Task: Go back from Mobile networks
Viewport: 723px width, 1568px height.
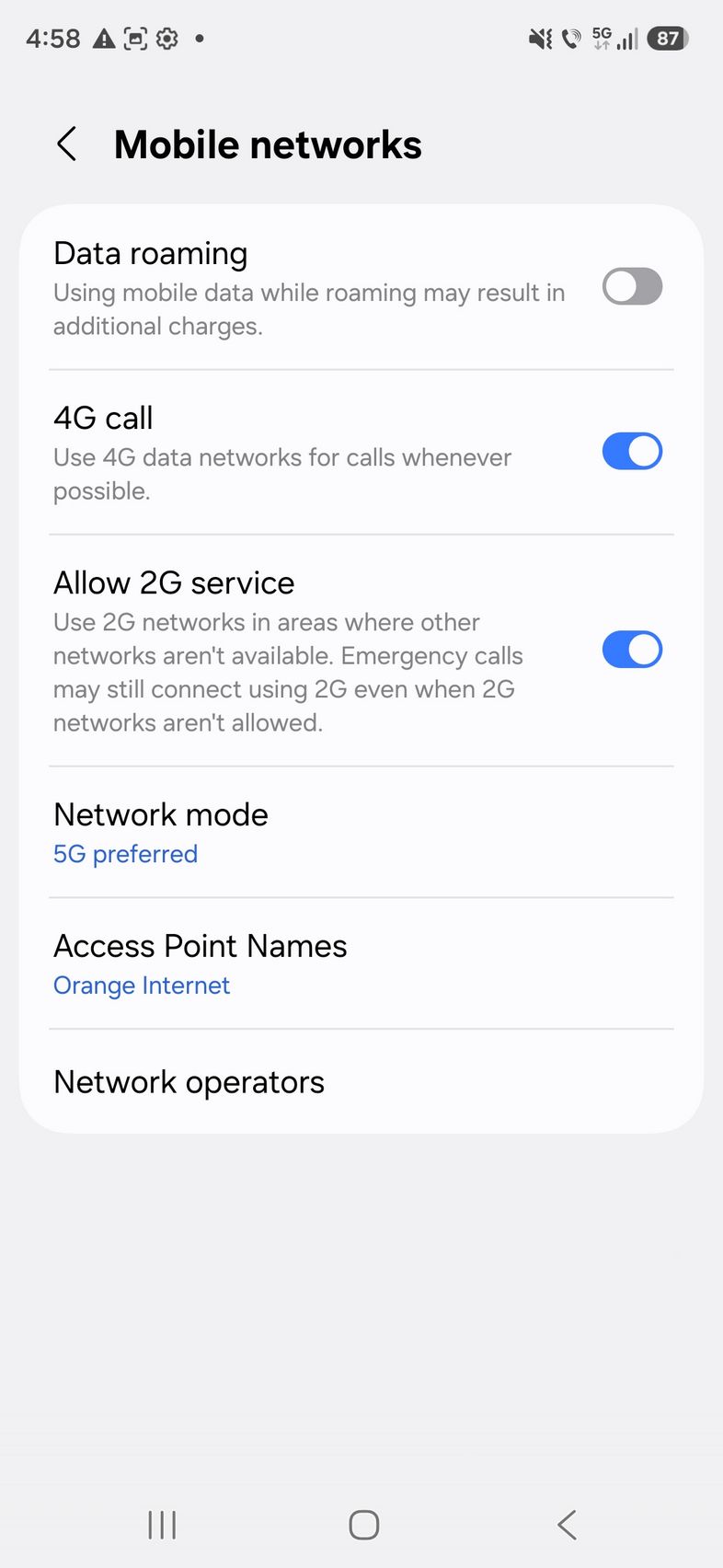Action: (66, 144)
